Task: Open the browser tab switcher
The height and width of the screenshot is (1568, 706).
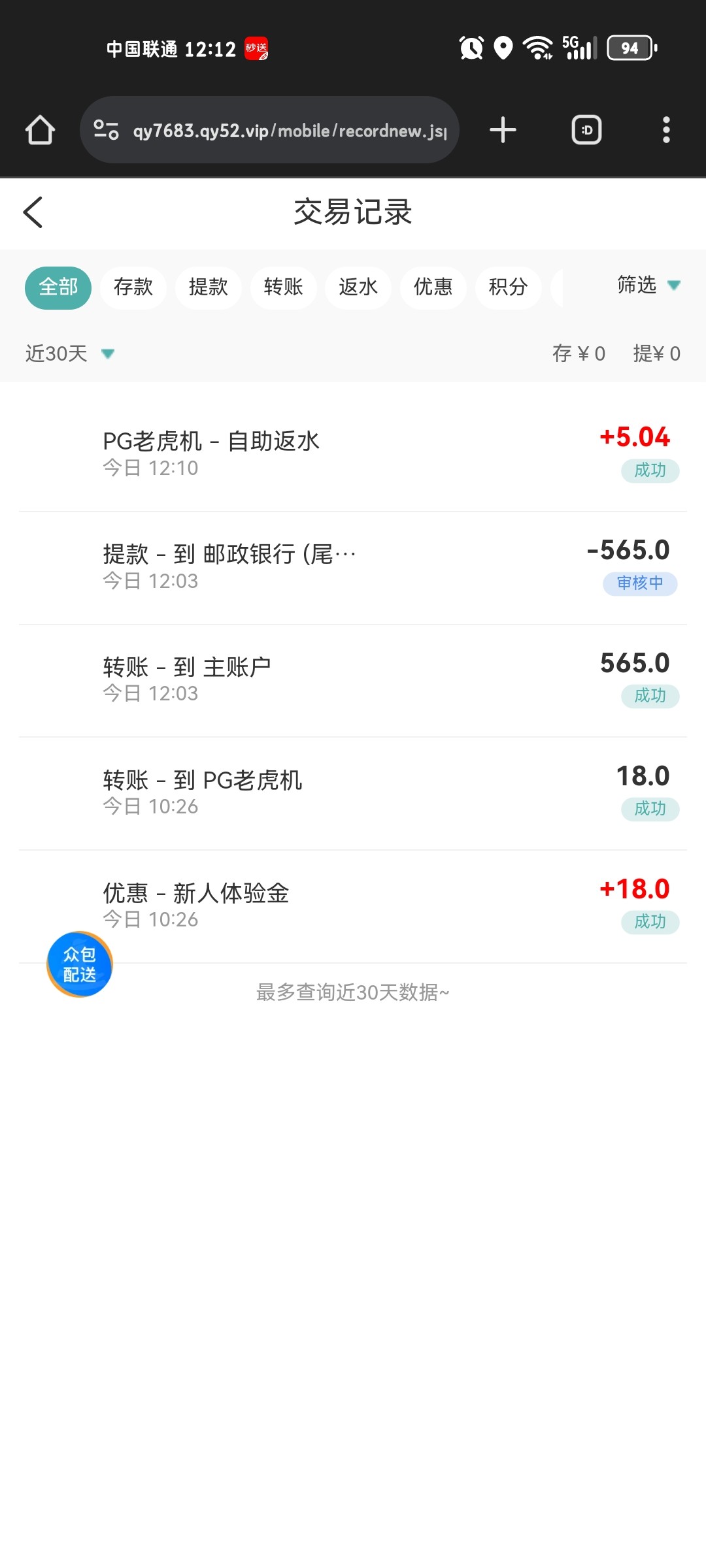Action: (586, 130)
